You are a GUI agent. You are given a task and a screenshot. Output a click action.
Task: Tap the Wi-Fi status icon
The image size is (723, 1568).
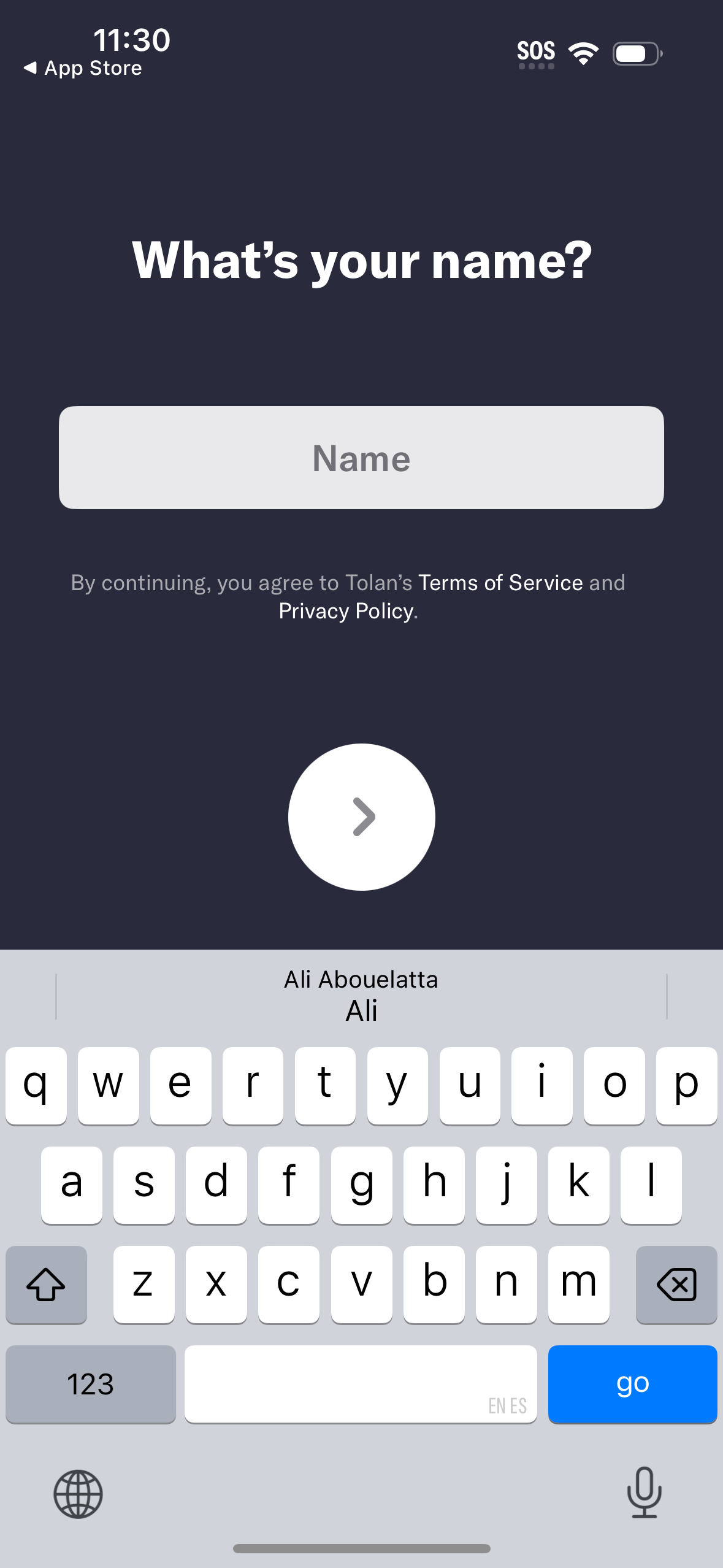pyautogui.click(x=584, y=52)
